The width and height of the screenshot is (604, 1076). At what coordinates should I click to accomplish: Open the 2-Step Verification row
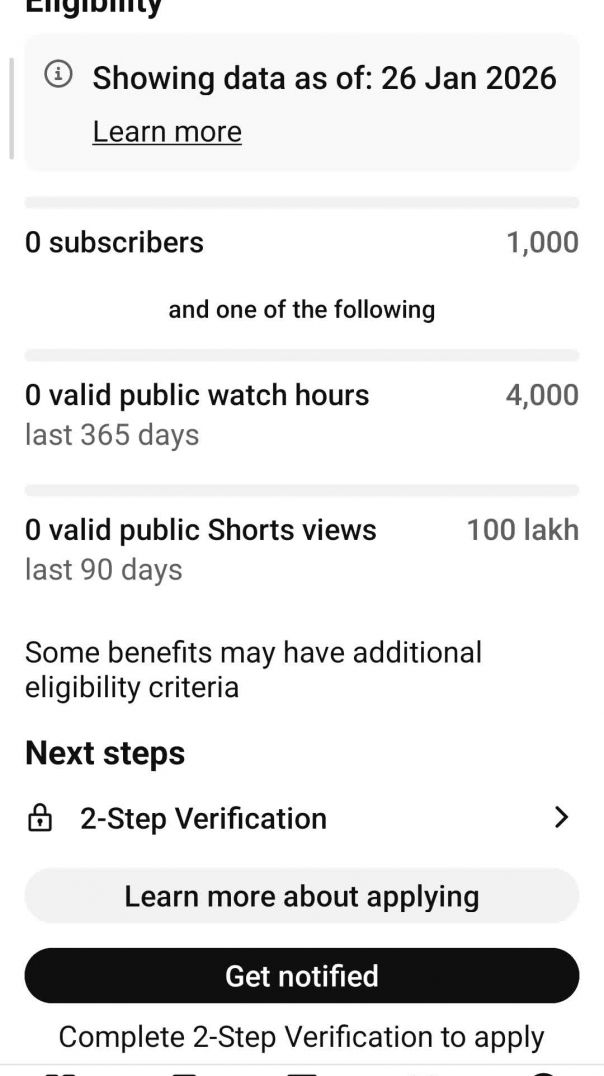(x=300, y=818)
